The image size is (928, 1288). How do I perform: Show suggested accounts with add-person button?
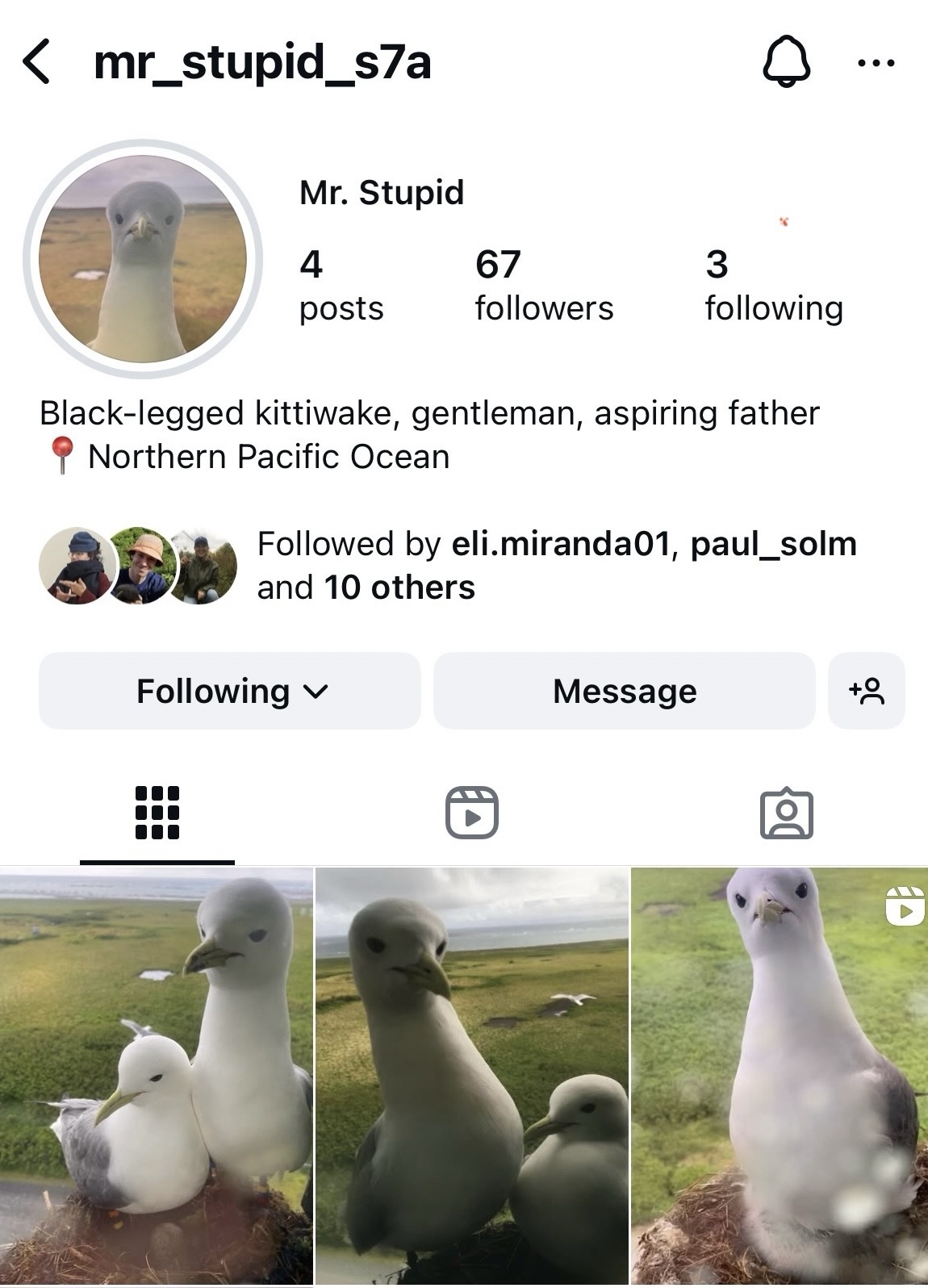(866, 692)
